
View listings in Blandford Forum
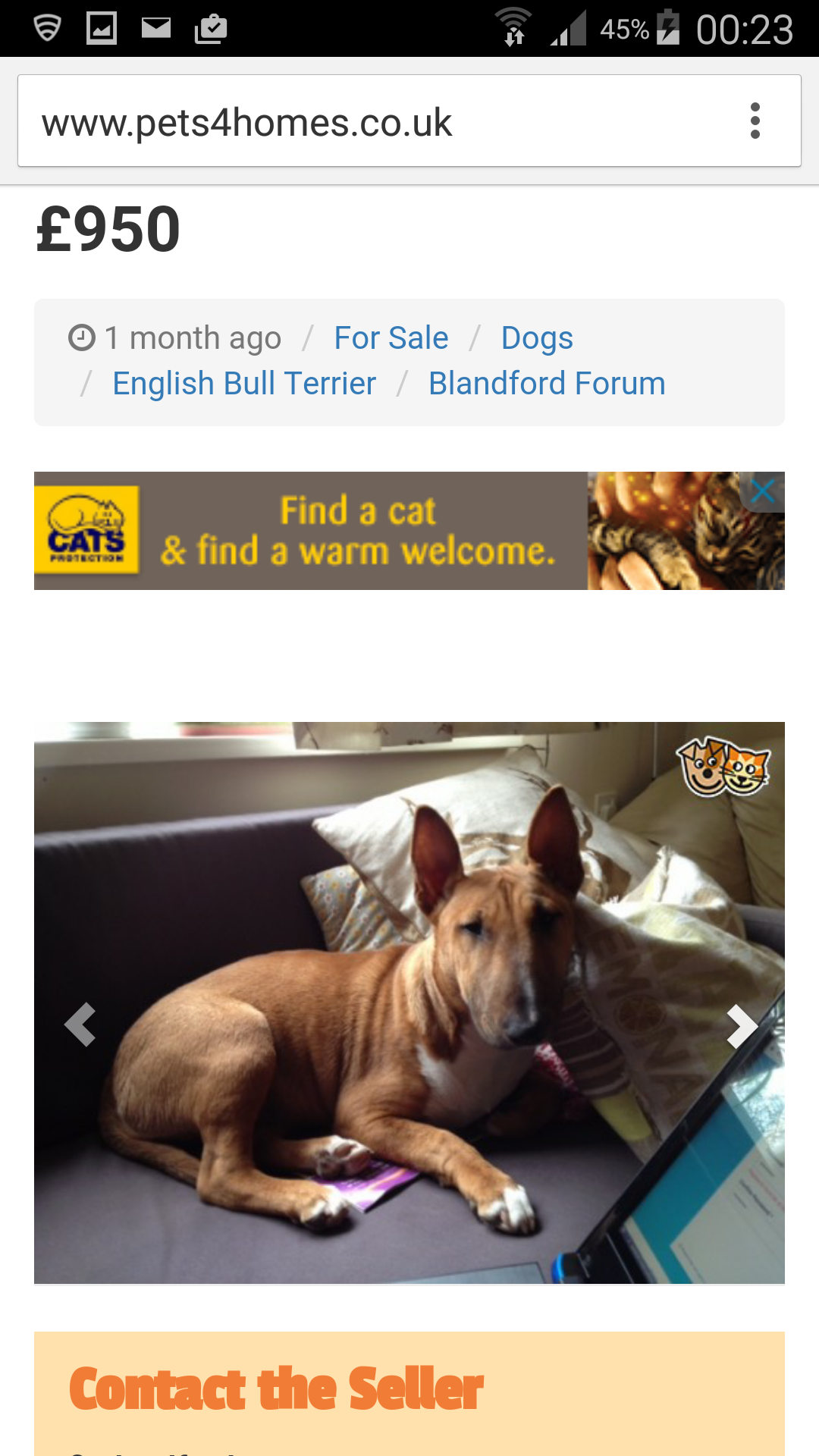(x=547, y=384)
